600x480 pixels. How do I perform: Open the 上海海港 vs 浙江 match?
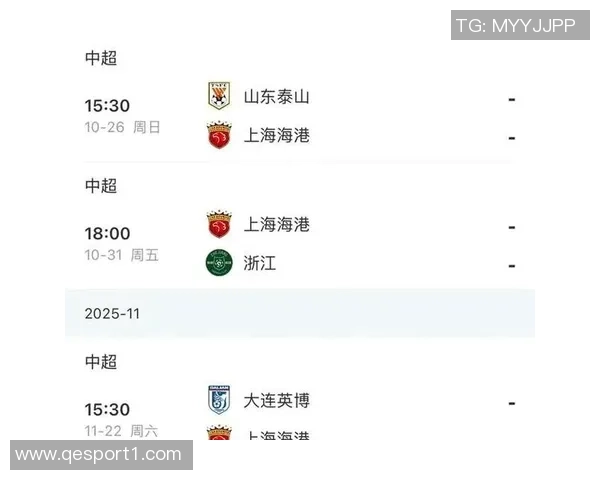point(300,244)
